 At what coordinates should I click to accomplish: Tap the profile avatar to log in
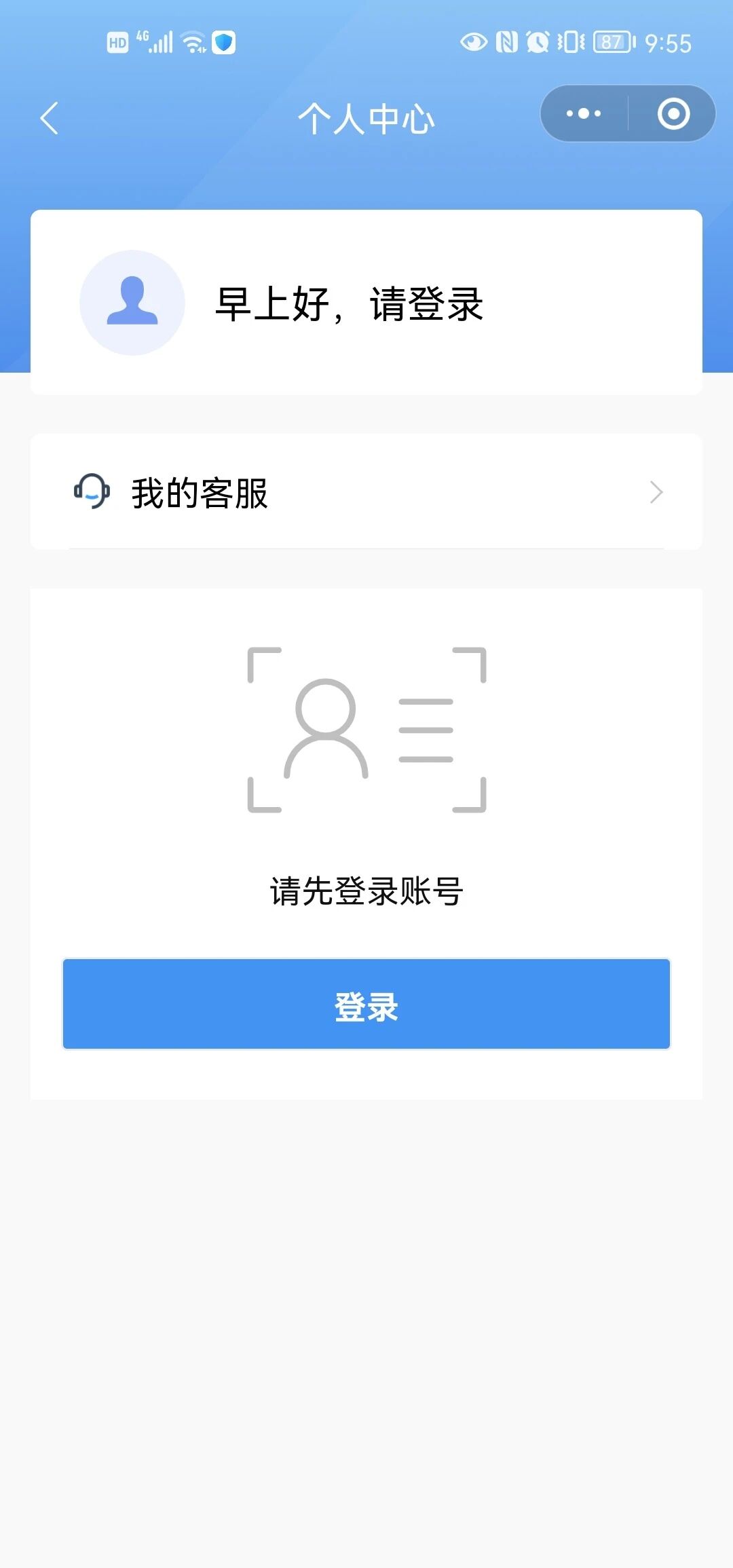click(132, 303)
